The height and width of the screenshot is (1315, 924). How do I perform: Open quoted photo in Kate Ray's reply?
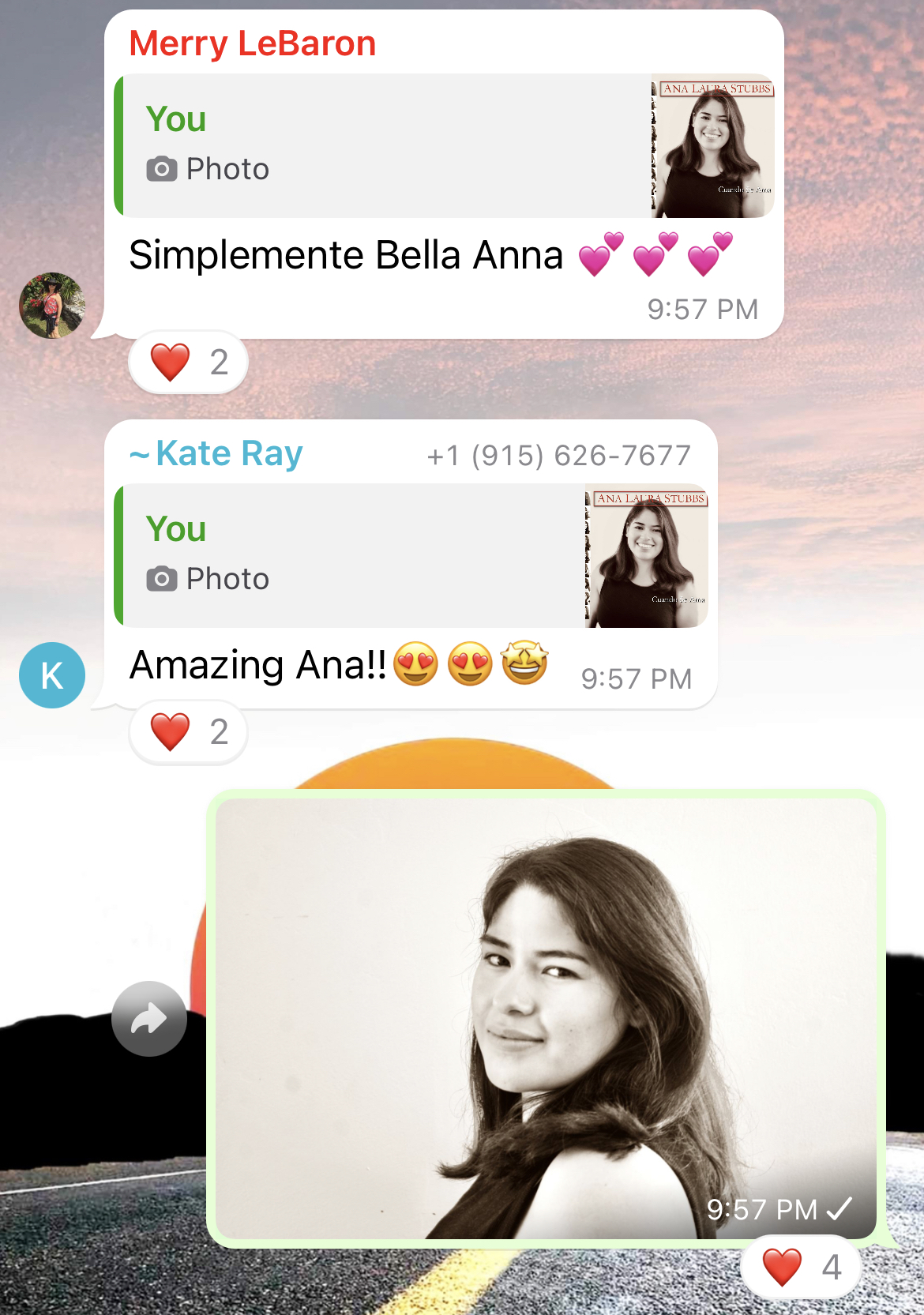(x=646, y=556)
